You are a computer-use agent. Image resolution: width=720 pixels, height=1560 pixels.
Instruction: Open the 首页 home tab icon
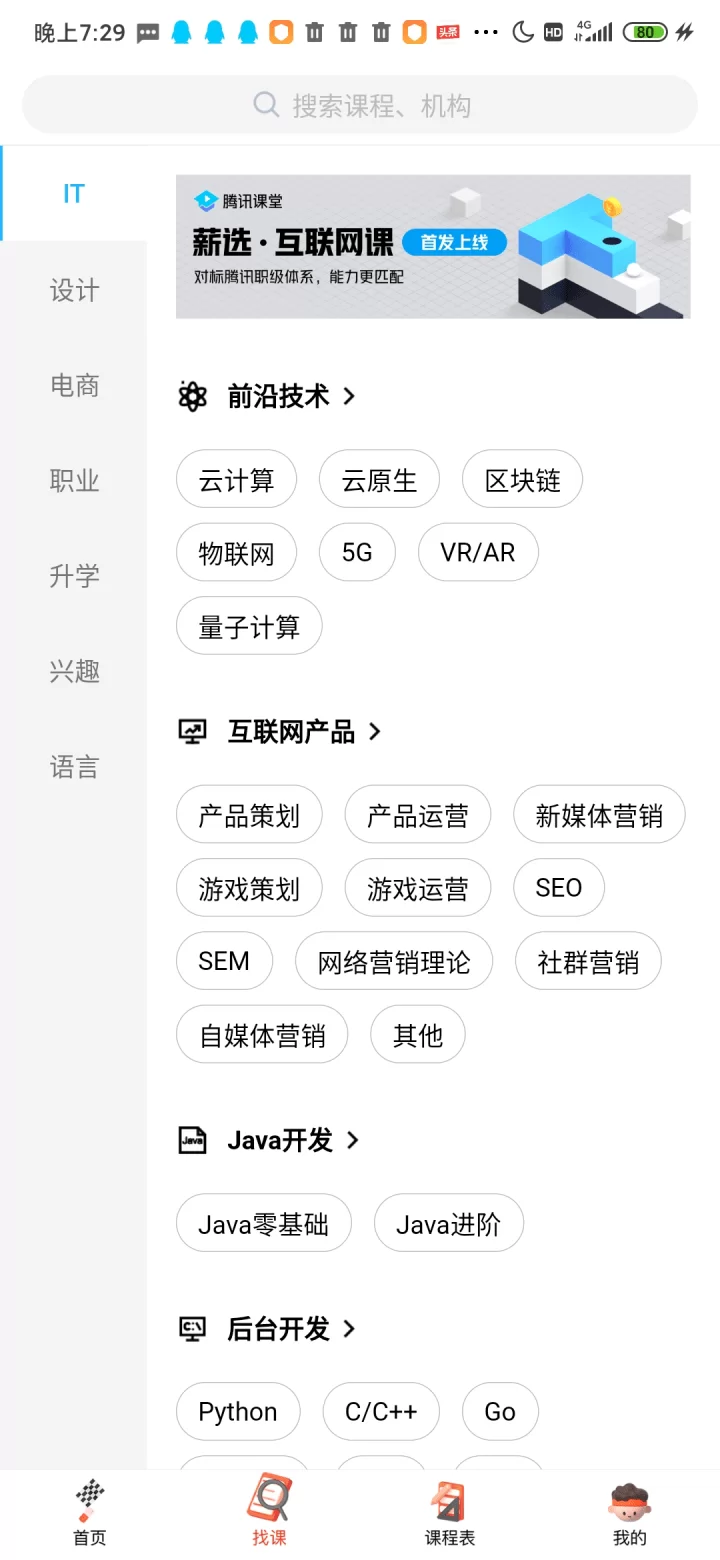(89, 1497)
